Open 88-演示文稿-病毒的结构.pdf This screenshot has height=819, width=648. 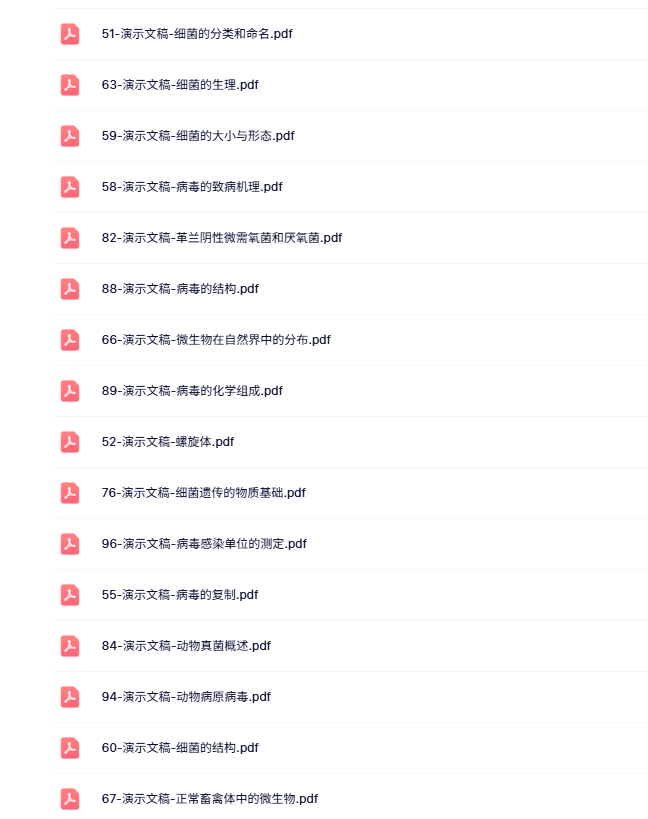pos(180,289)
